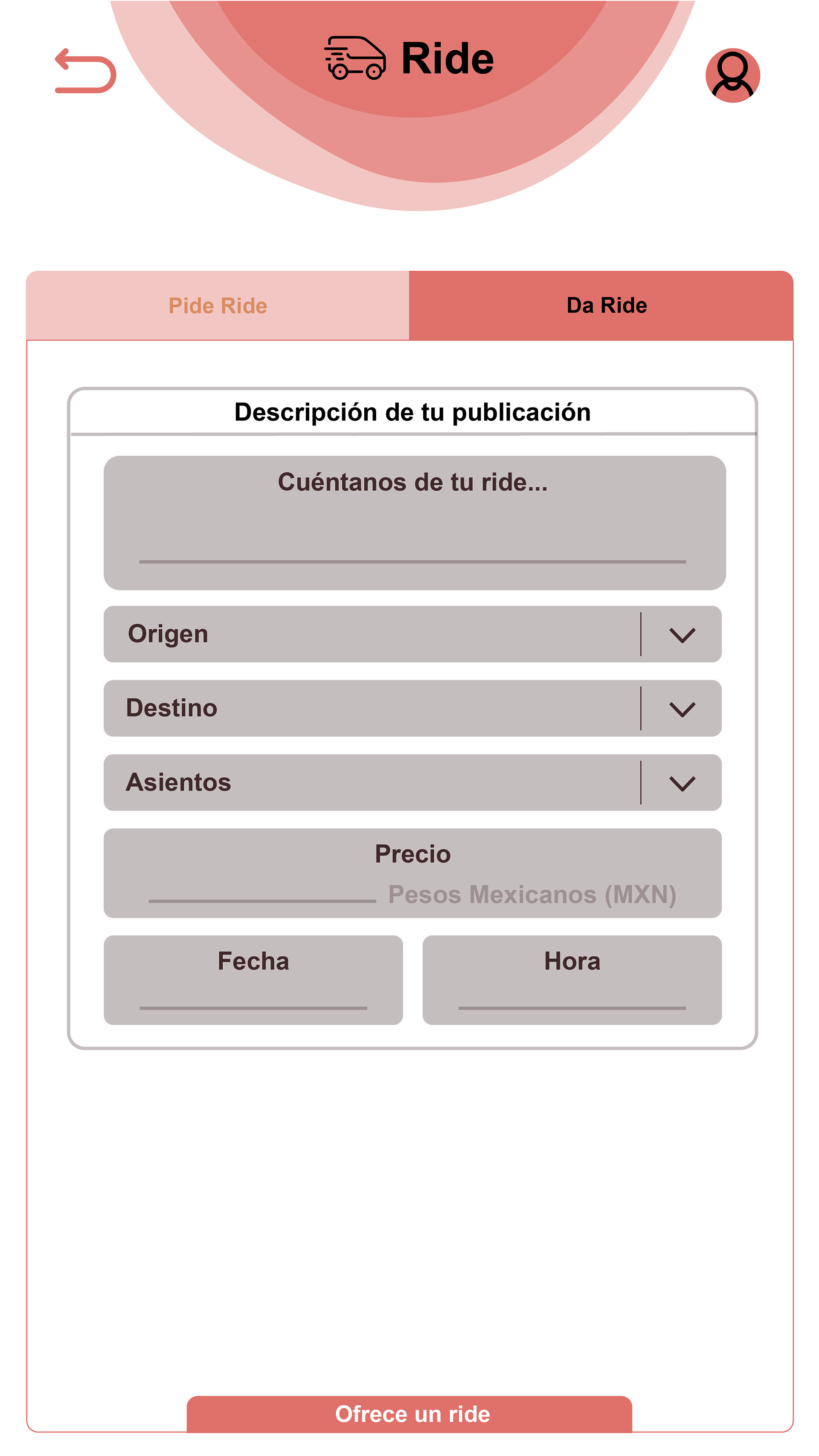This screenshot has width=819, height=1456.
Task: Tap the Fecha field
Action: pos(253,980)
